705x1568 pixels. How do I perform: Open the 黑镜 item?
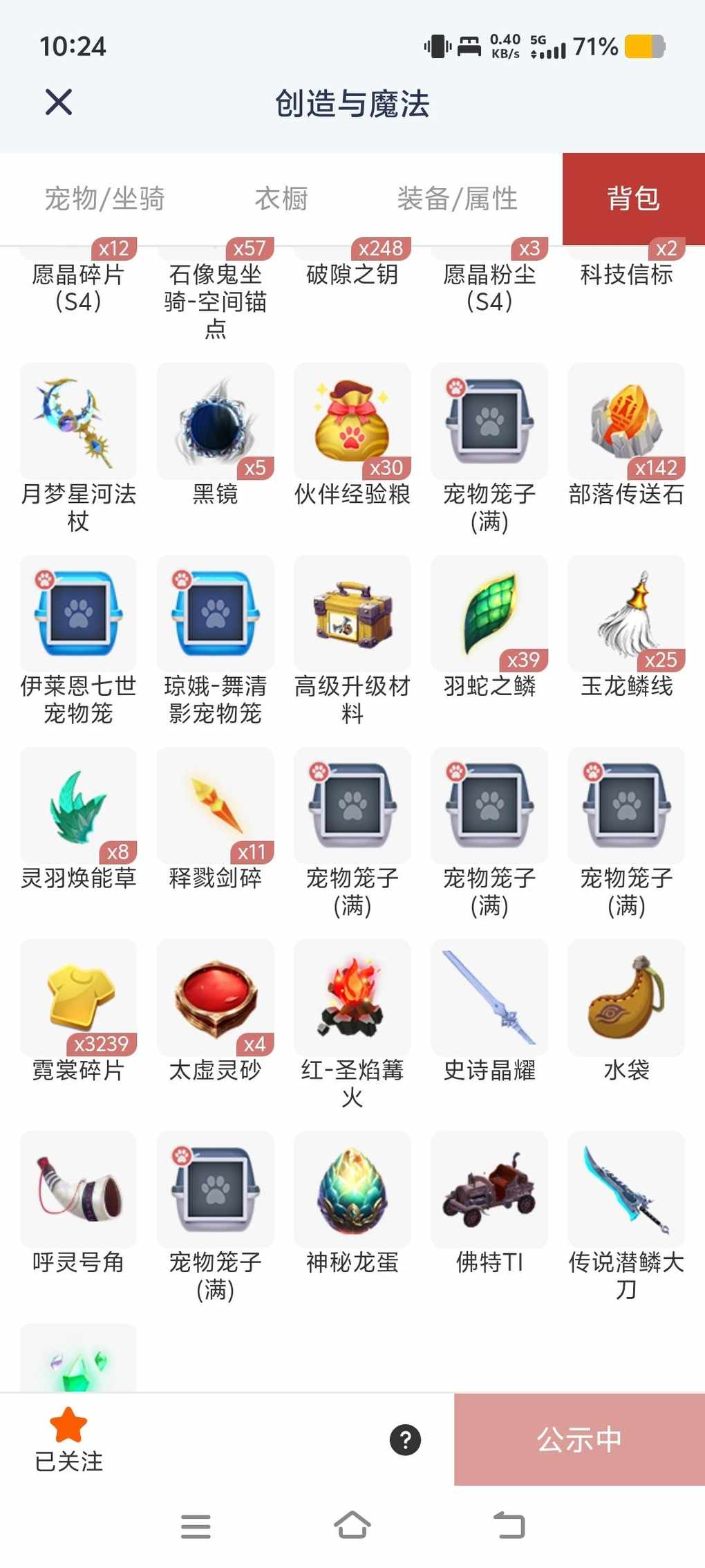[215, 422]
